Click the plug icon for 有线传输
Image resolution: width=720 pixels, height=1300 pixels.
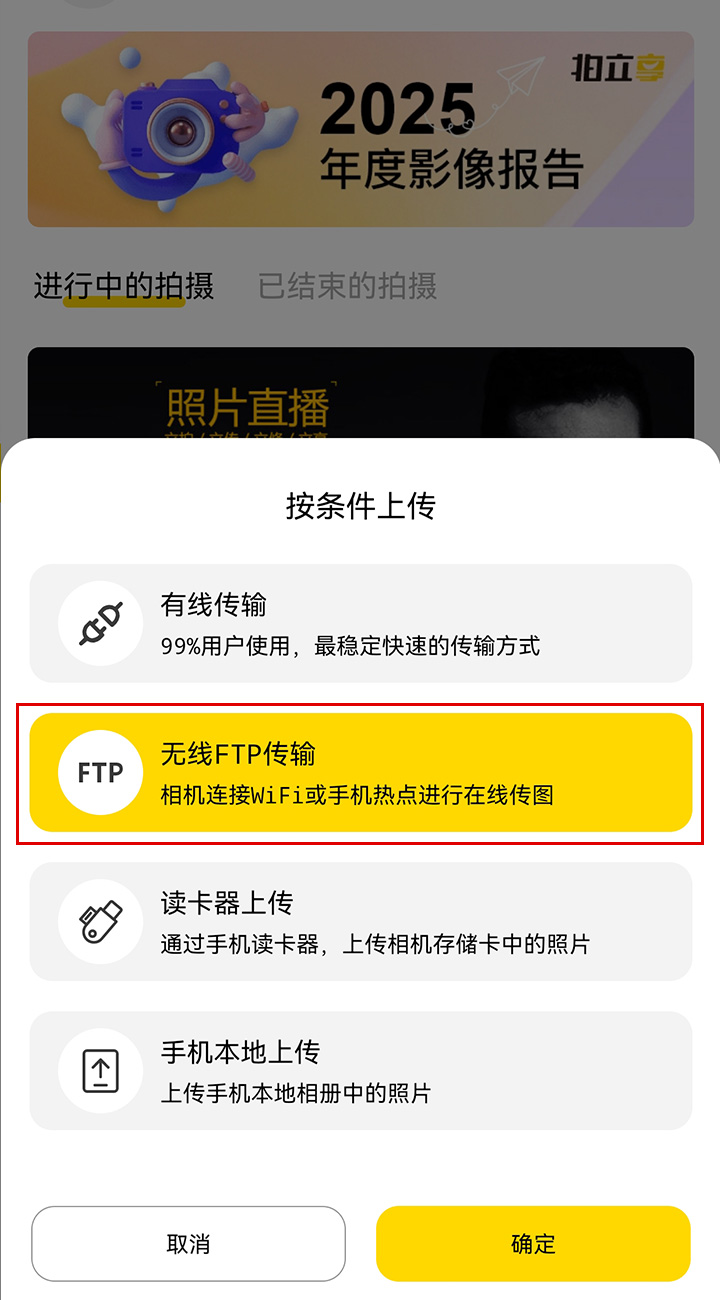point(99,622)
